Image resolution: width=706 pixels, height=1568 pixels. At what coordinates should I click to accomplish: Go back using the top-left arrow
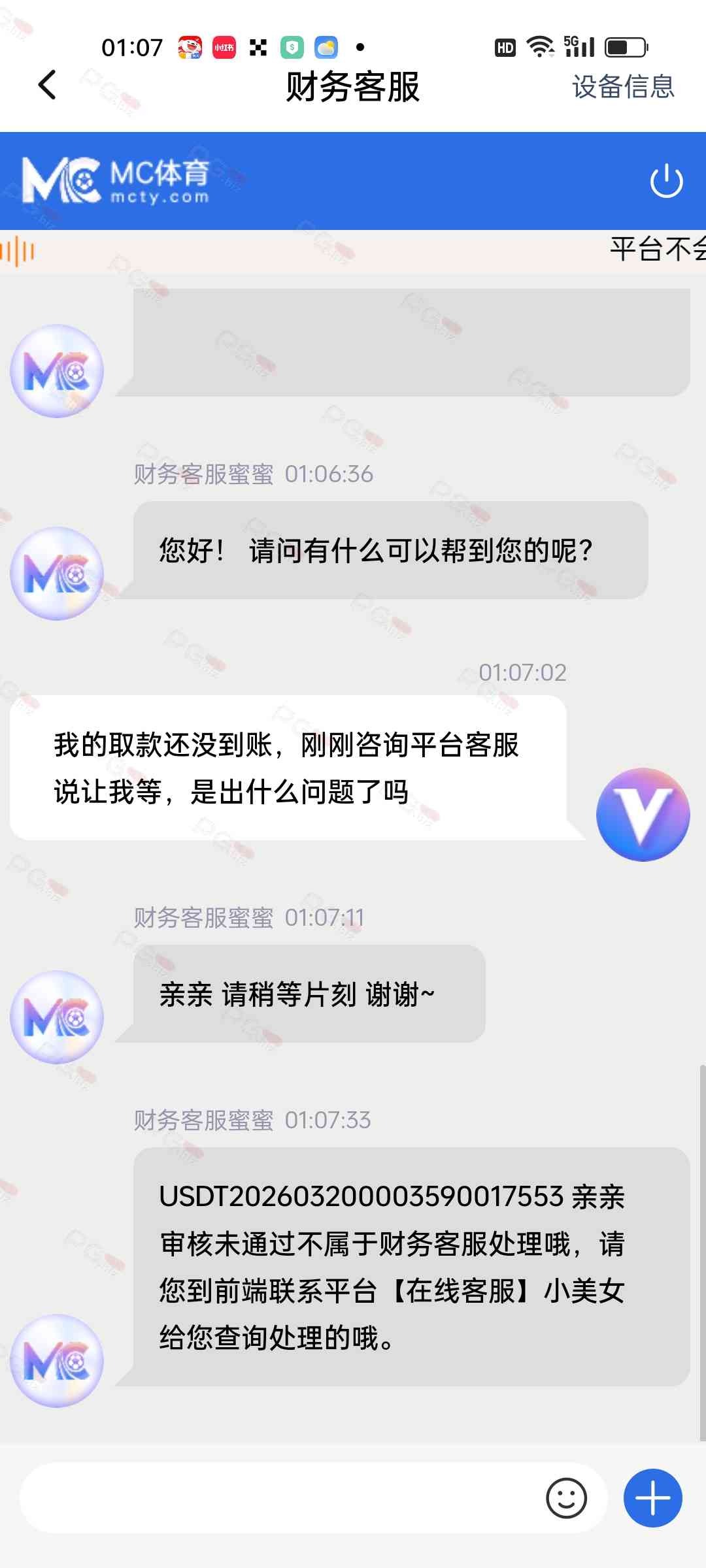click(x=47, y=85)
